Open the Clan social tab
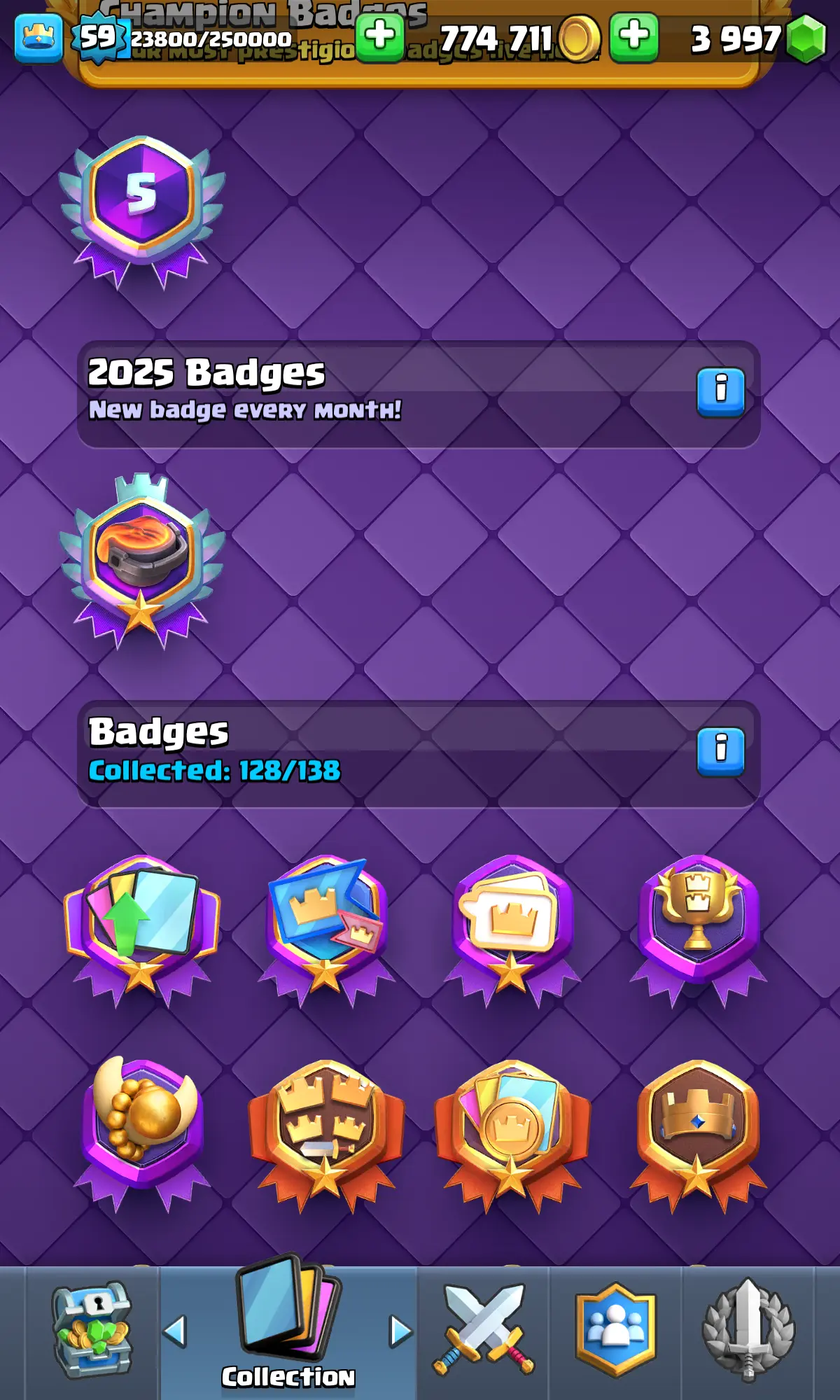The width and height of the screenshot is (840, 1400). (615, 1330)
